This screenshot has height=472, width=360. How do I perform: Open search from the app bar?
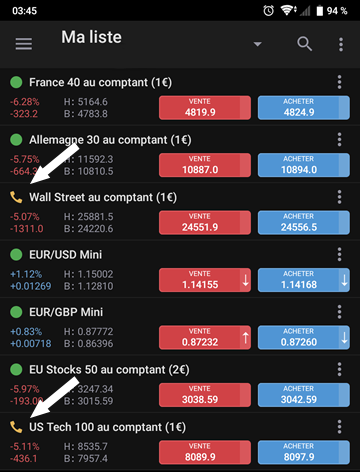(x=305, y=44)
